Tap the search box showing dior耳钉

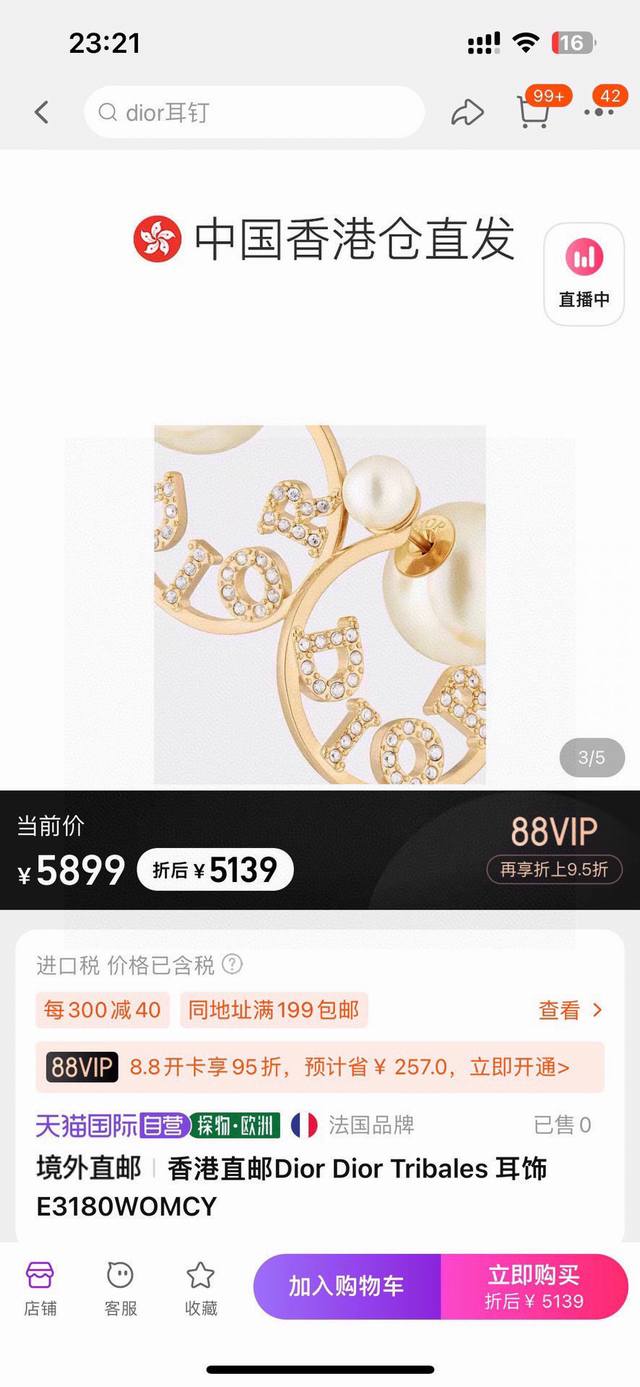click(255, 112)
